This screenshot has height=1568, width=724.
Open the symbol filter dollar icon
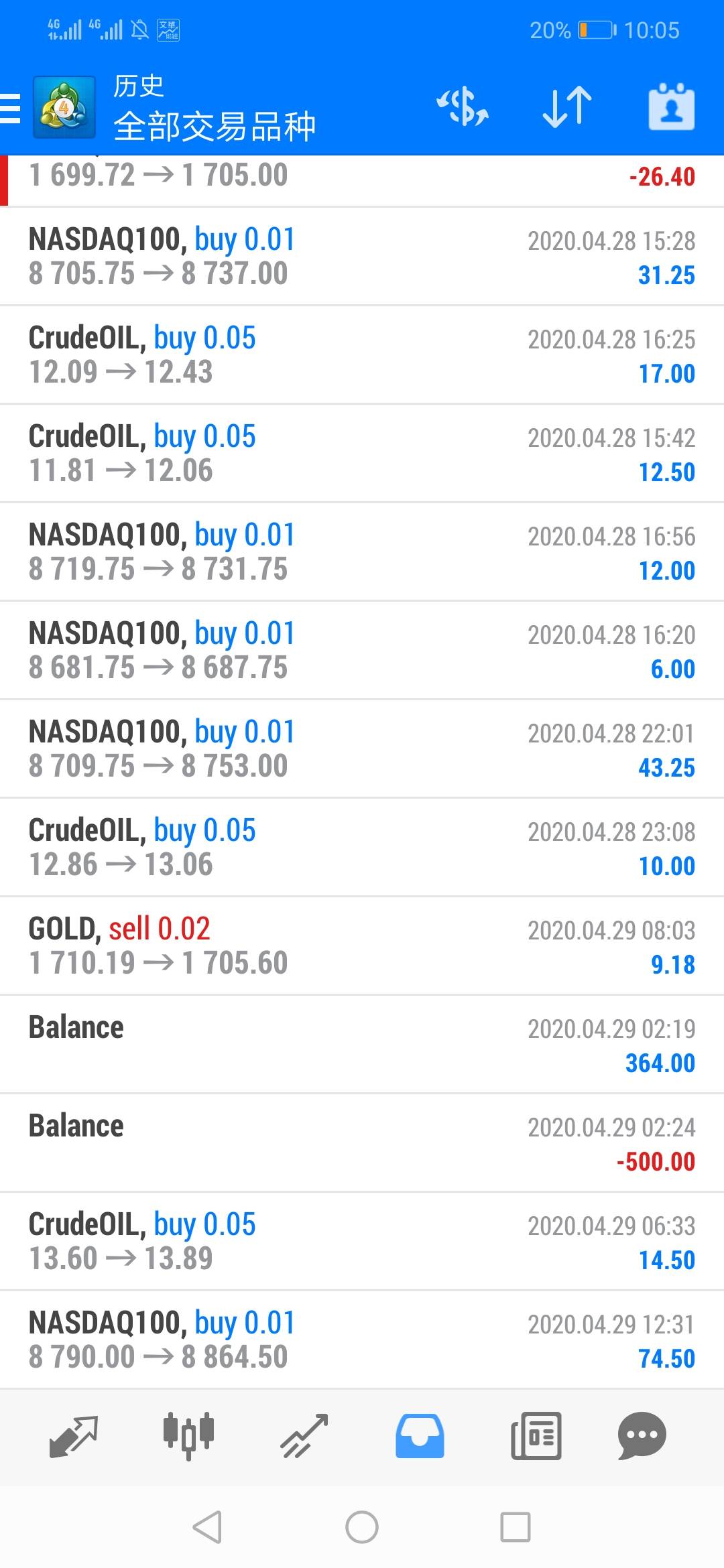463,107
